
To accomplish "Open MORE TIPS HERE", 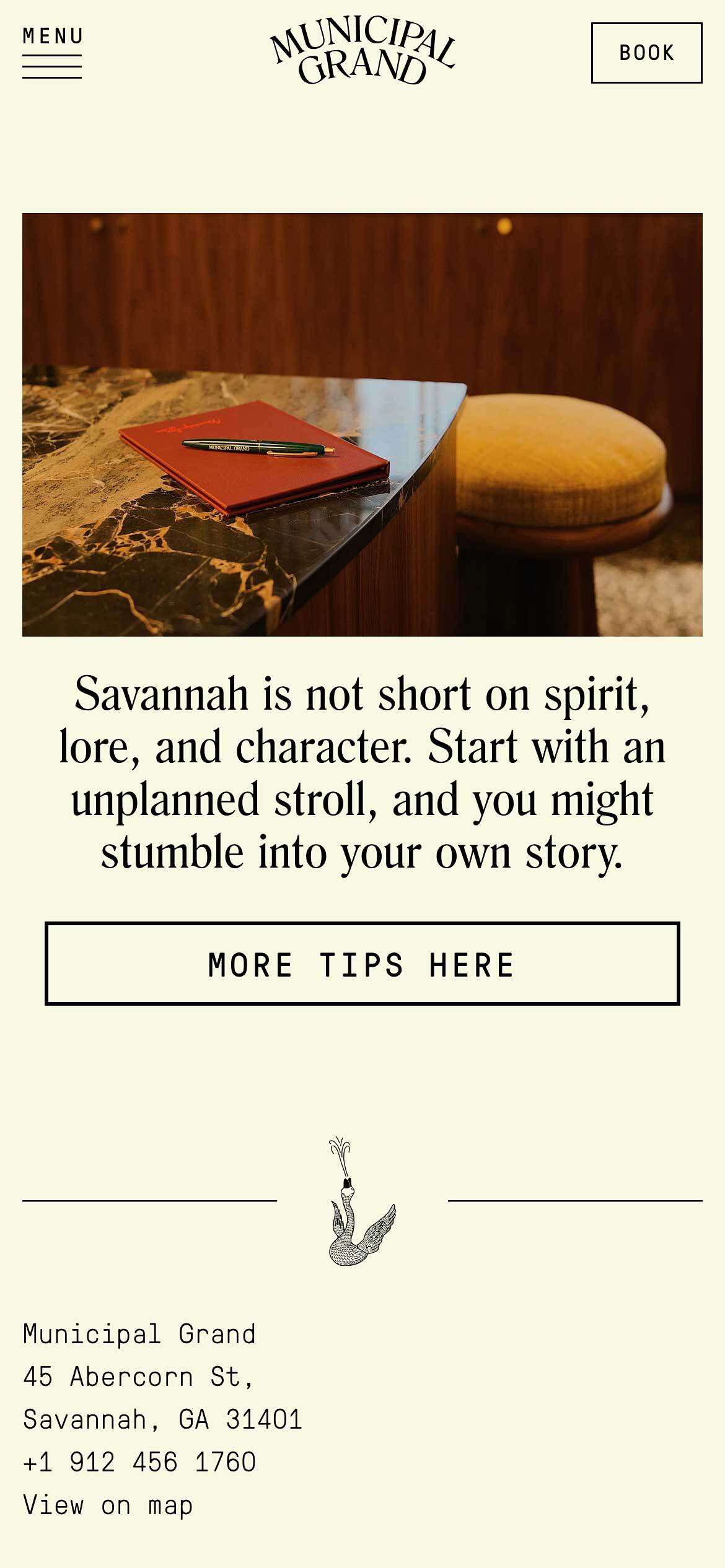I will coord(362,964).
